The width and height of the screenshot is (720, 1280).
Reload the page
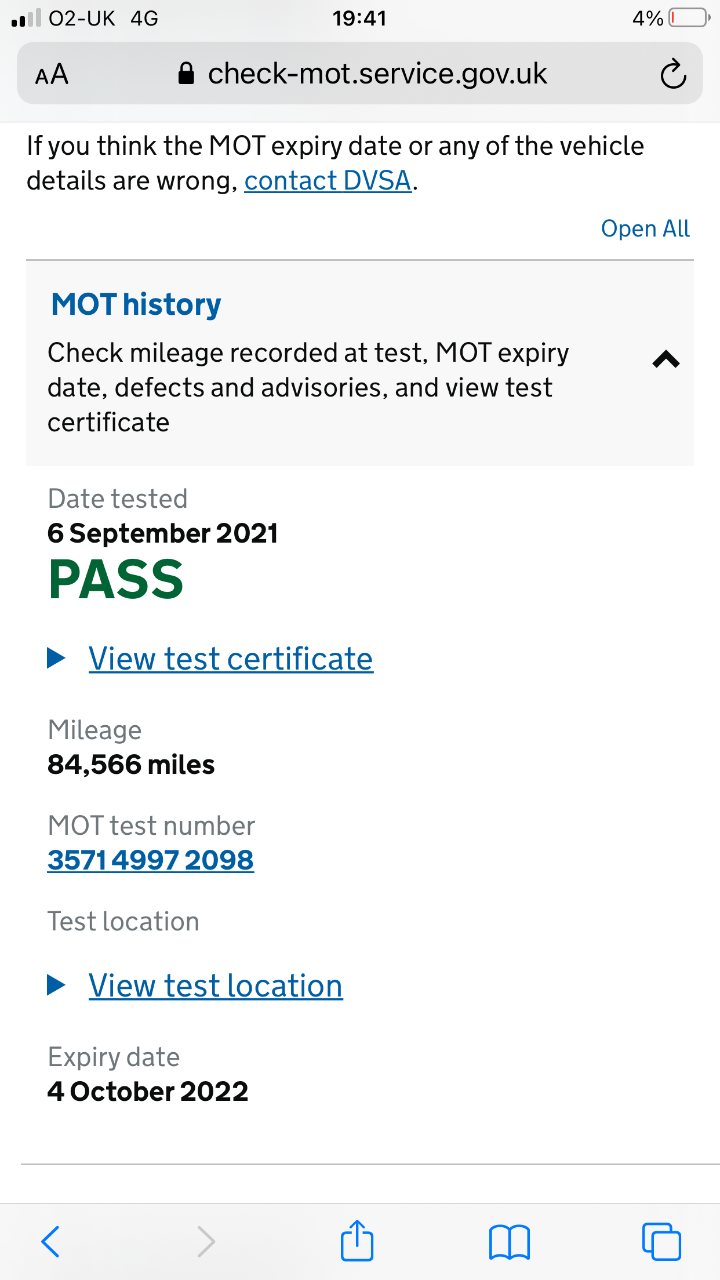pos(673,74)
